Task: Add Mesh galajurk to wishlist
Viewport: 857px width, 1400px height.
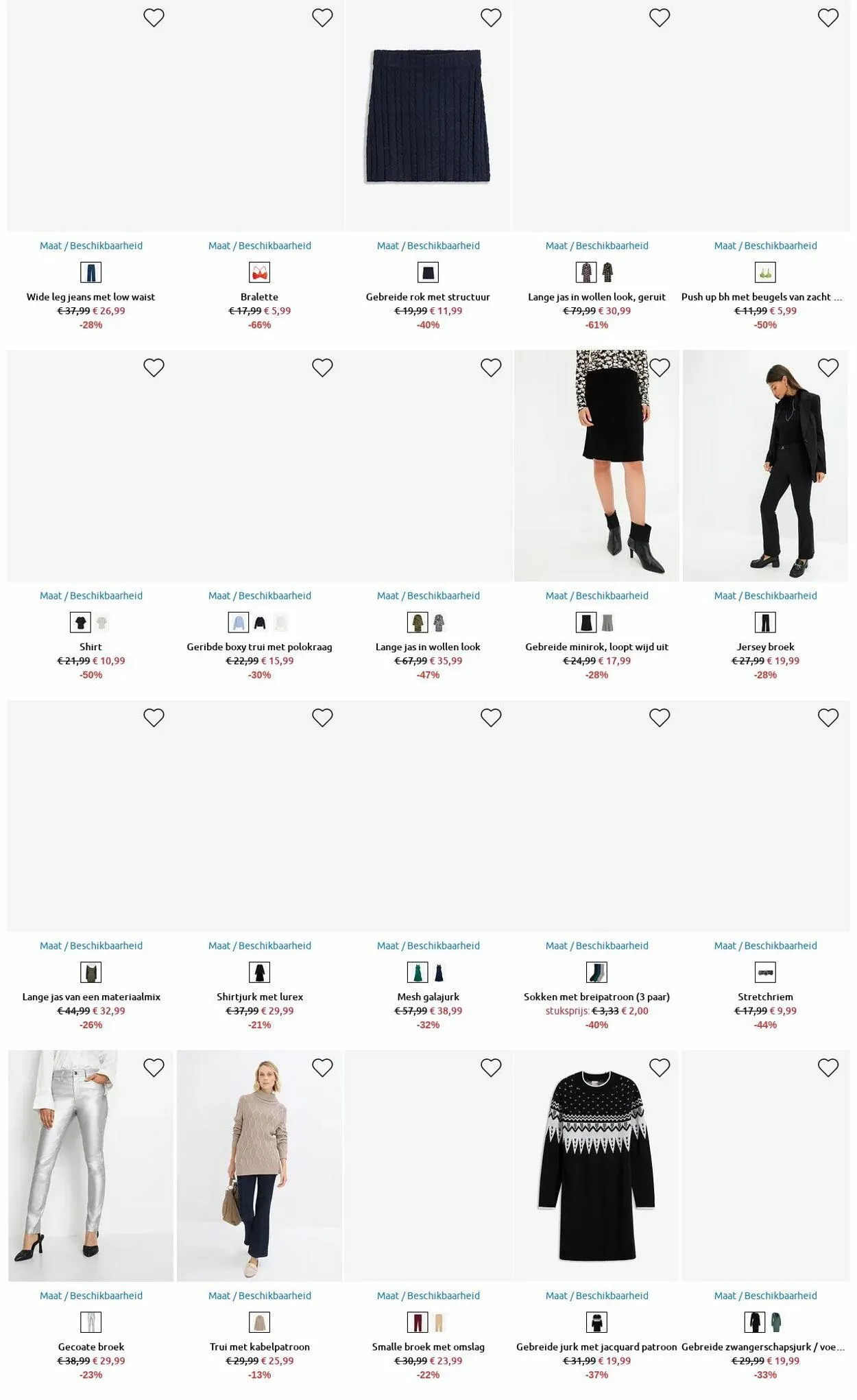Action: [x=491, y=717]
